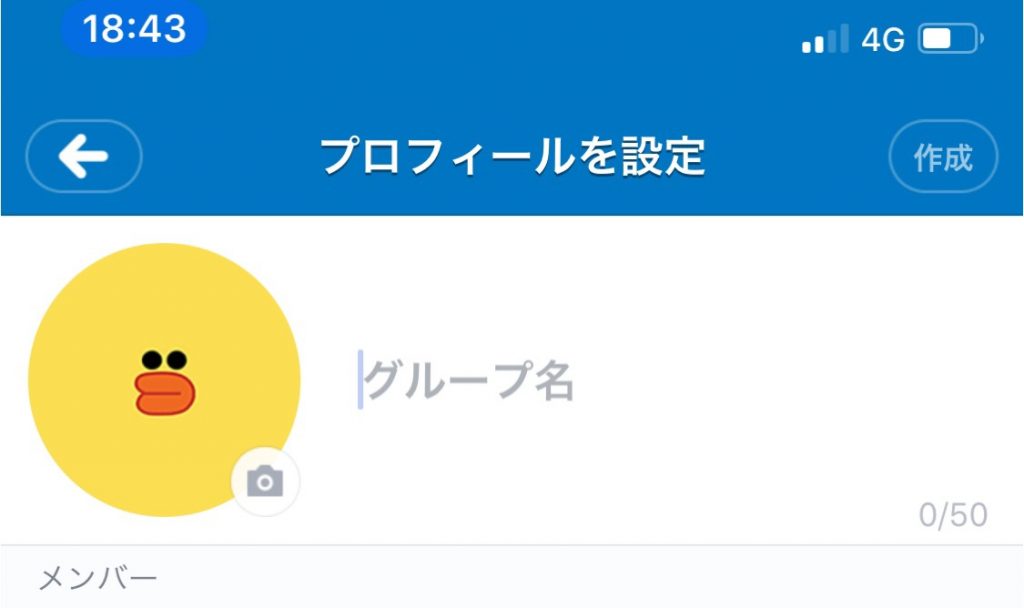This screenshot has height=608, width=1024.
Task: Change group photo via camera icon
Action: point(265,482)
